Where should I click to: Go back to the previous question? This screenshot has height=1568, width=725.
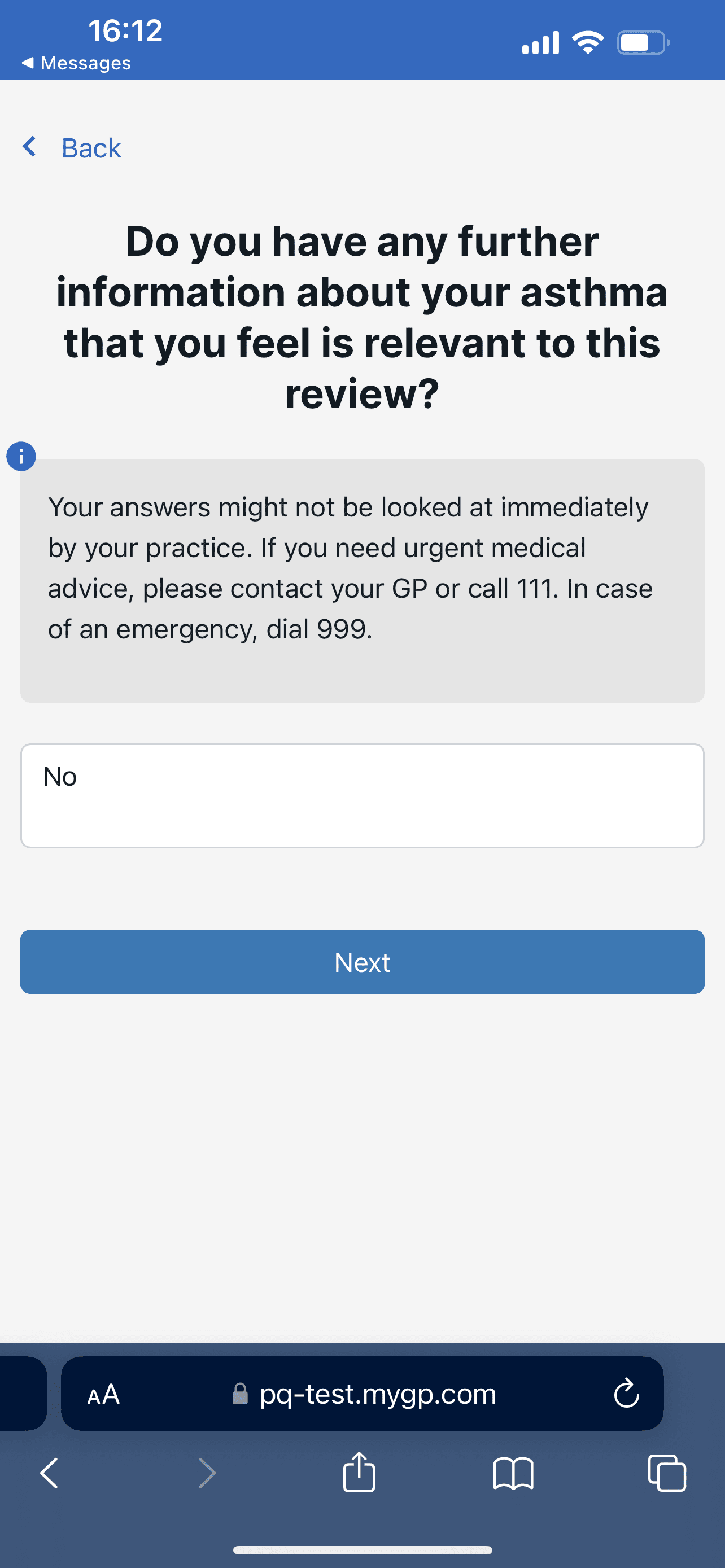click(x=72, y=148)
